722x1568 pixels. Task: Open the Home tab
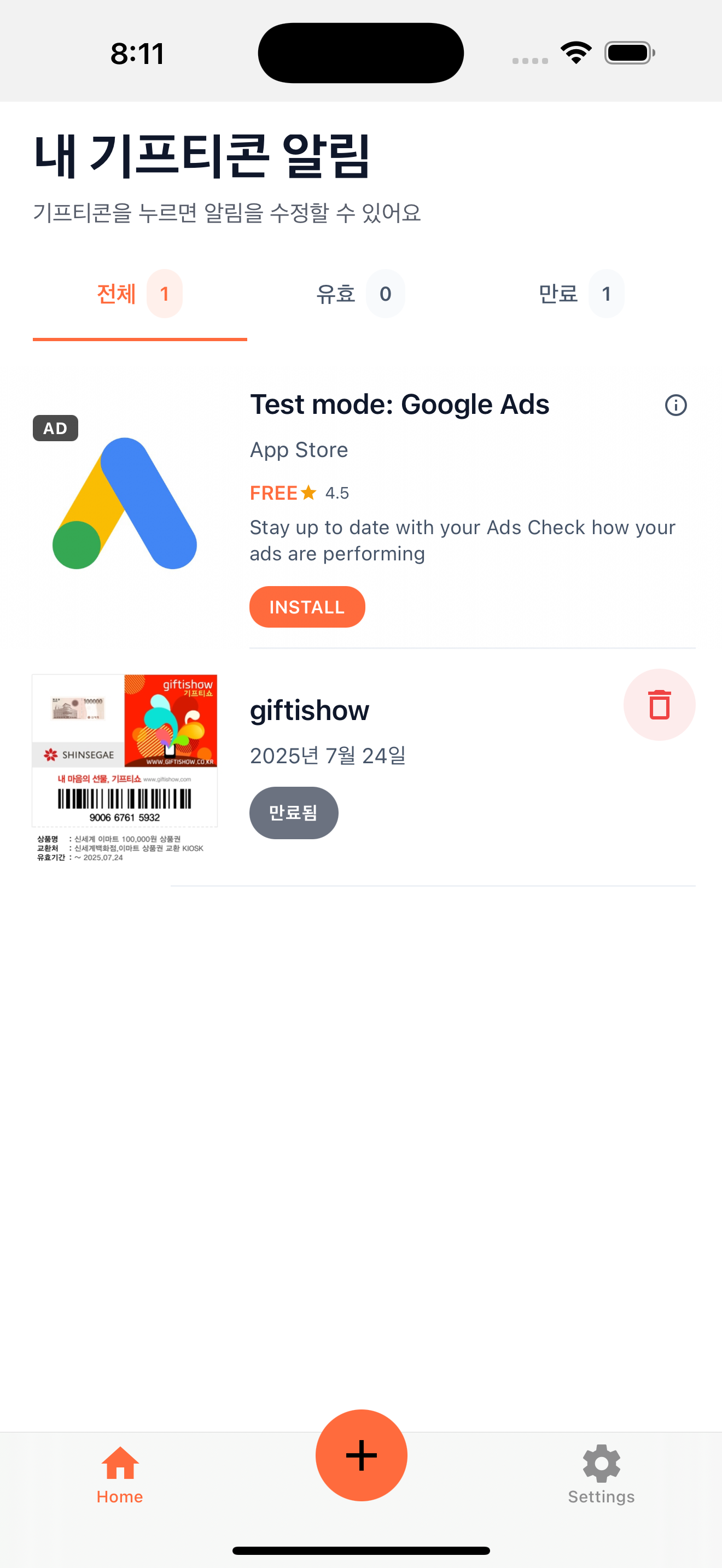120,1475
